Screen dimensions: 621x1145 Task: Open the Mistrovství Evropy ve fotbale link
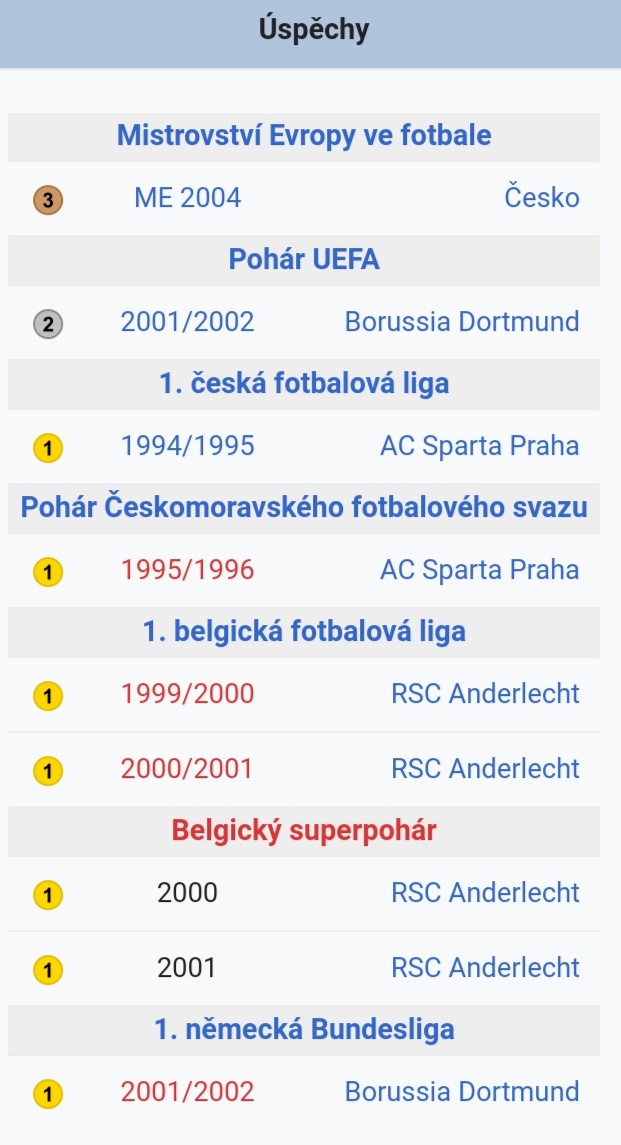click(304, 136)
